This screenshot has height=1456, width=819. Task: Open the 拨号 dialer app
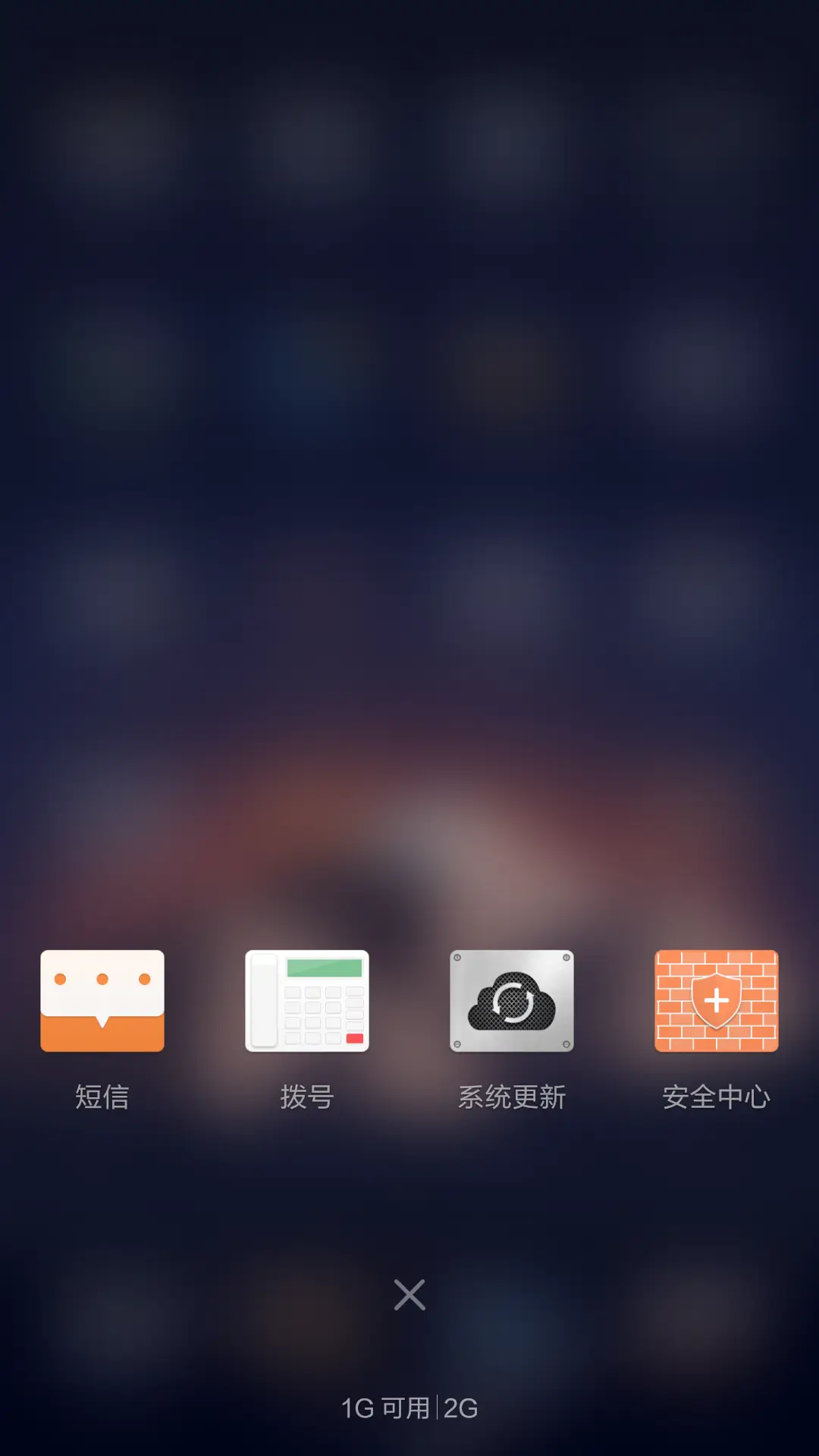click(307, 1001)
